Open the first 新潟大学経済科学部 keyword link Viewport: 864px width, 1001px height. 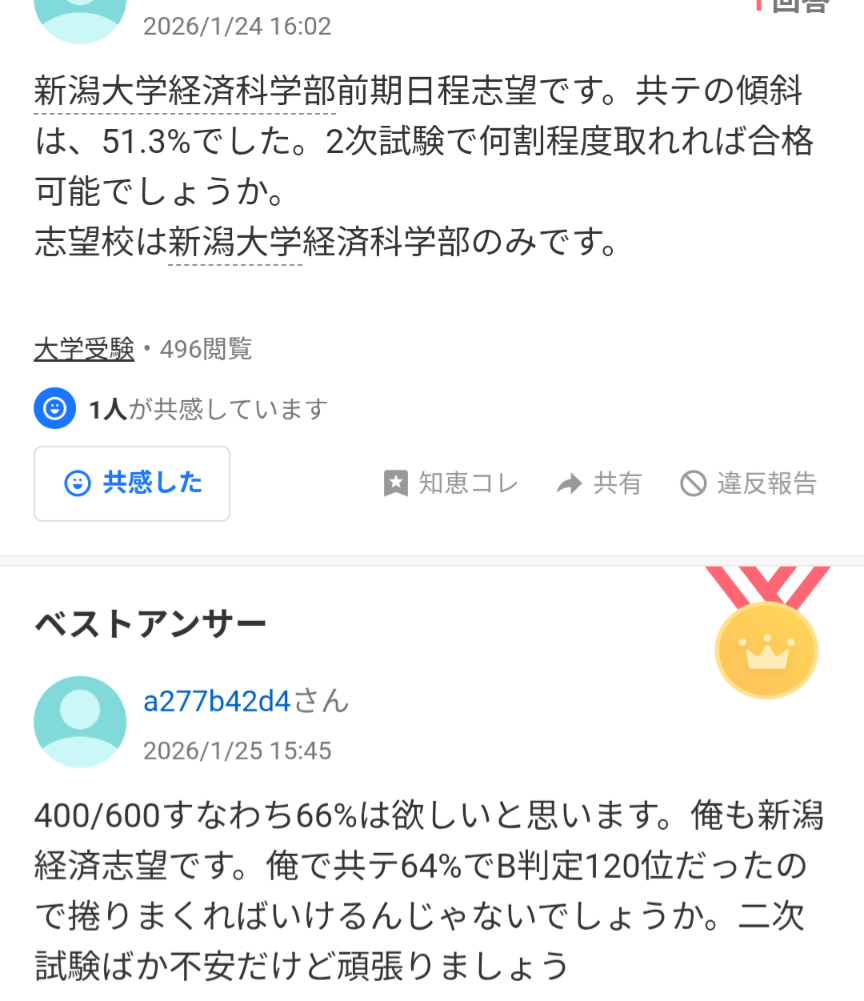pyautogui.click(x=167, y=93)
